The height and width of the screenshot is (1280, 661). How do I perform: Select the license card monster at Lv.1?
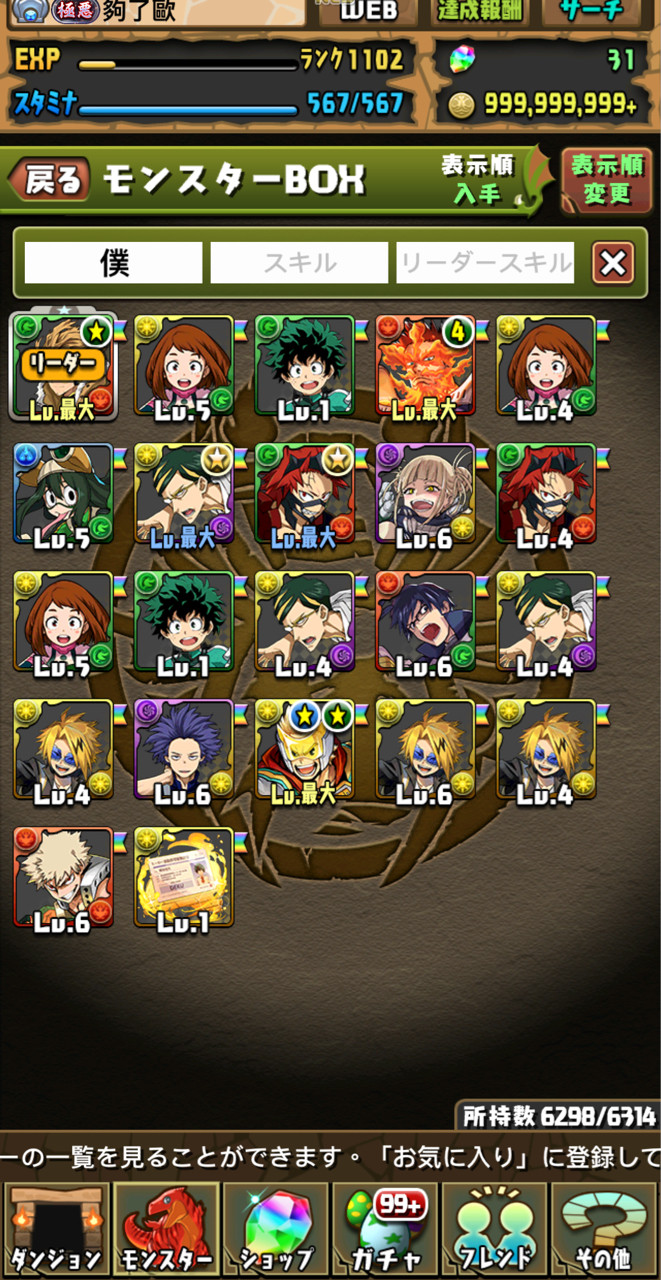184,877
